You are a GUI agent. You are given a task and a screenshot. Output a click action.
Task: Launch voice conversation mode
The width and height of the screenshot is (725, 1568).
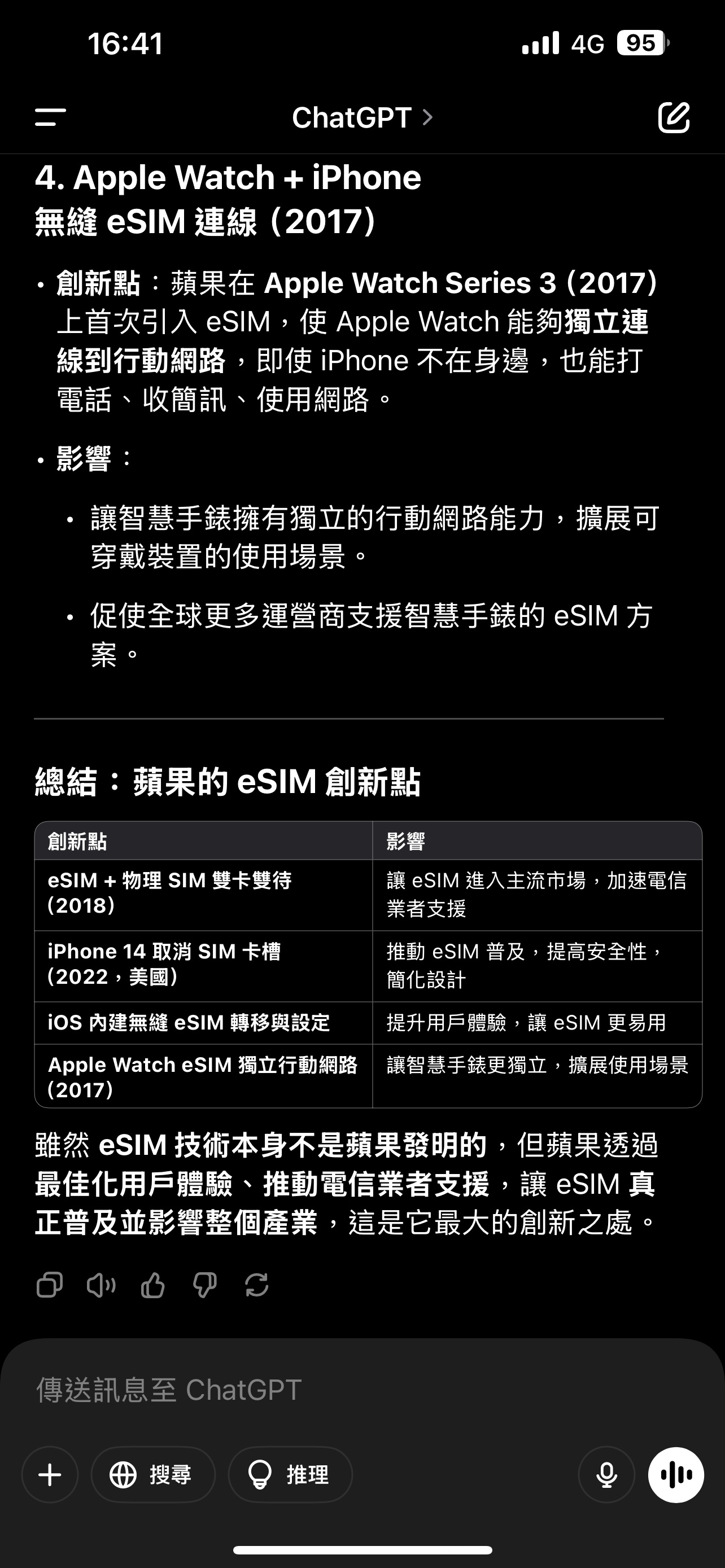coord(676,1475)
